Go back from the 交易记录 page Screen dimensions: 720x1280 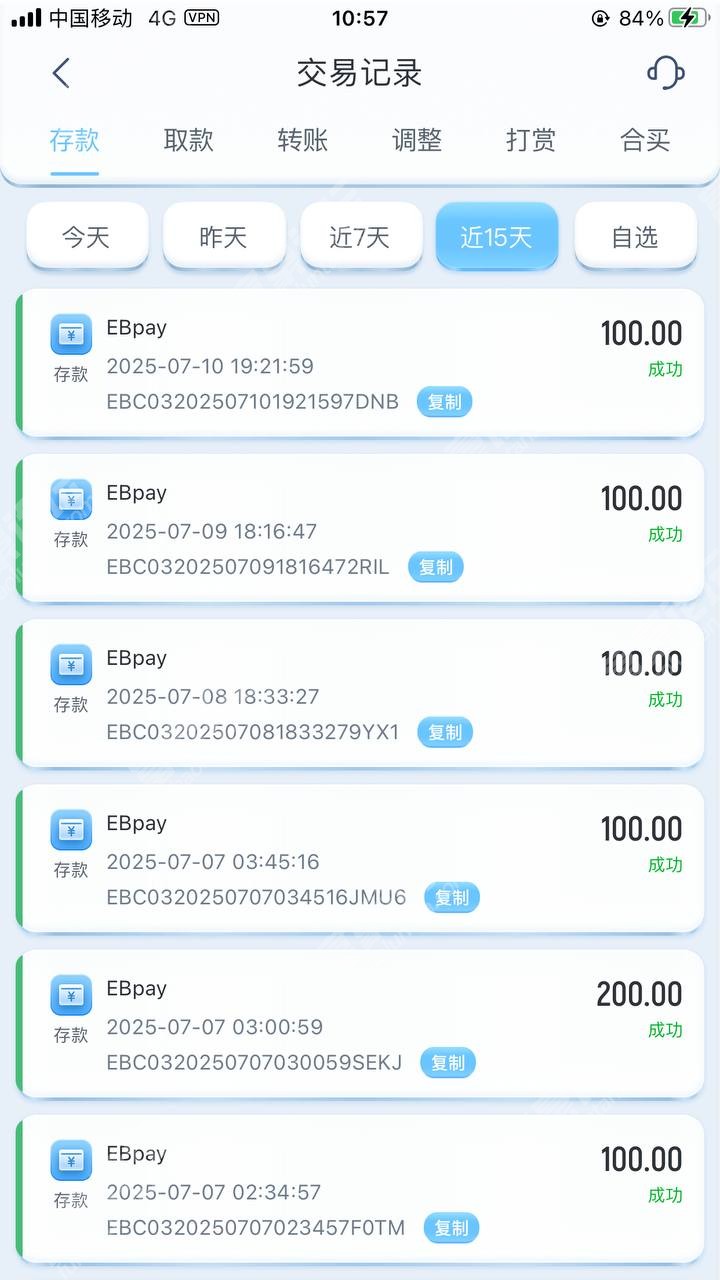(x=61, y=73)
